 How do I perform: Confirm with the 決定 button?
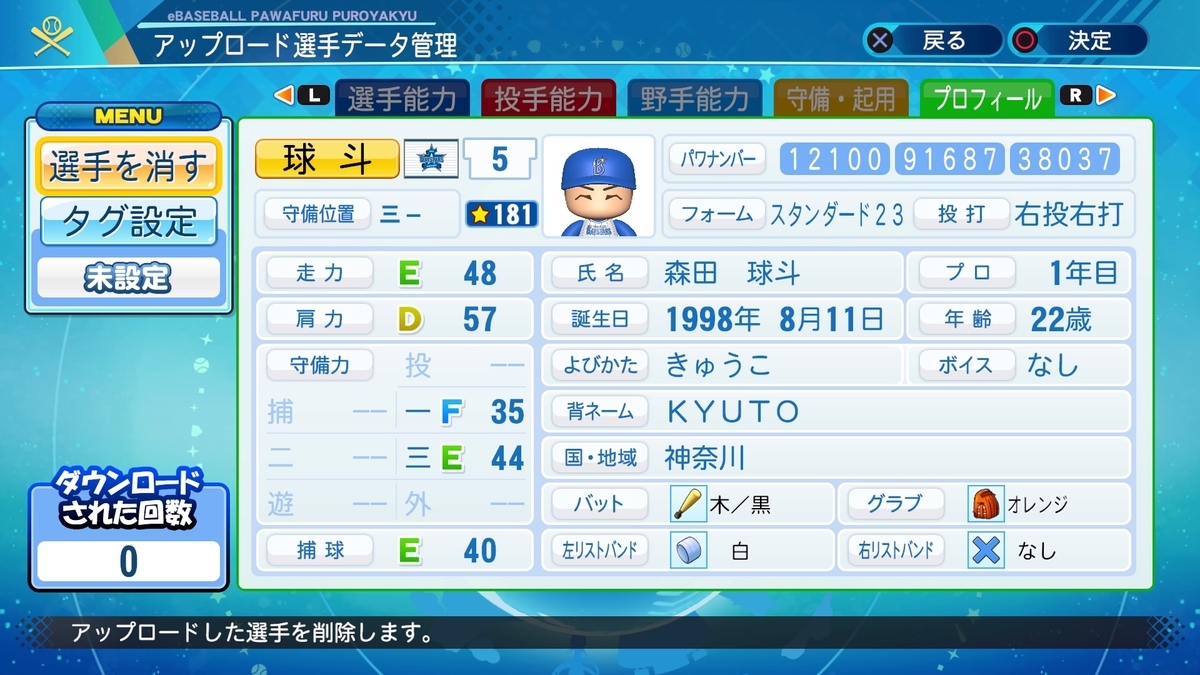(1076, 40)
